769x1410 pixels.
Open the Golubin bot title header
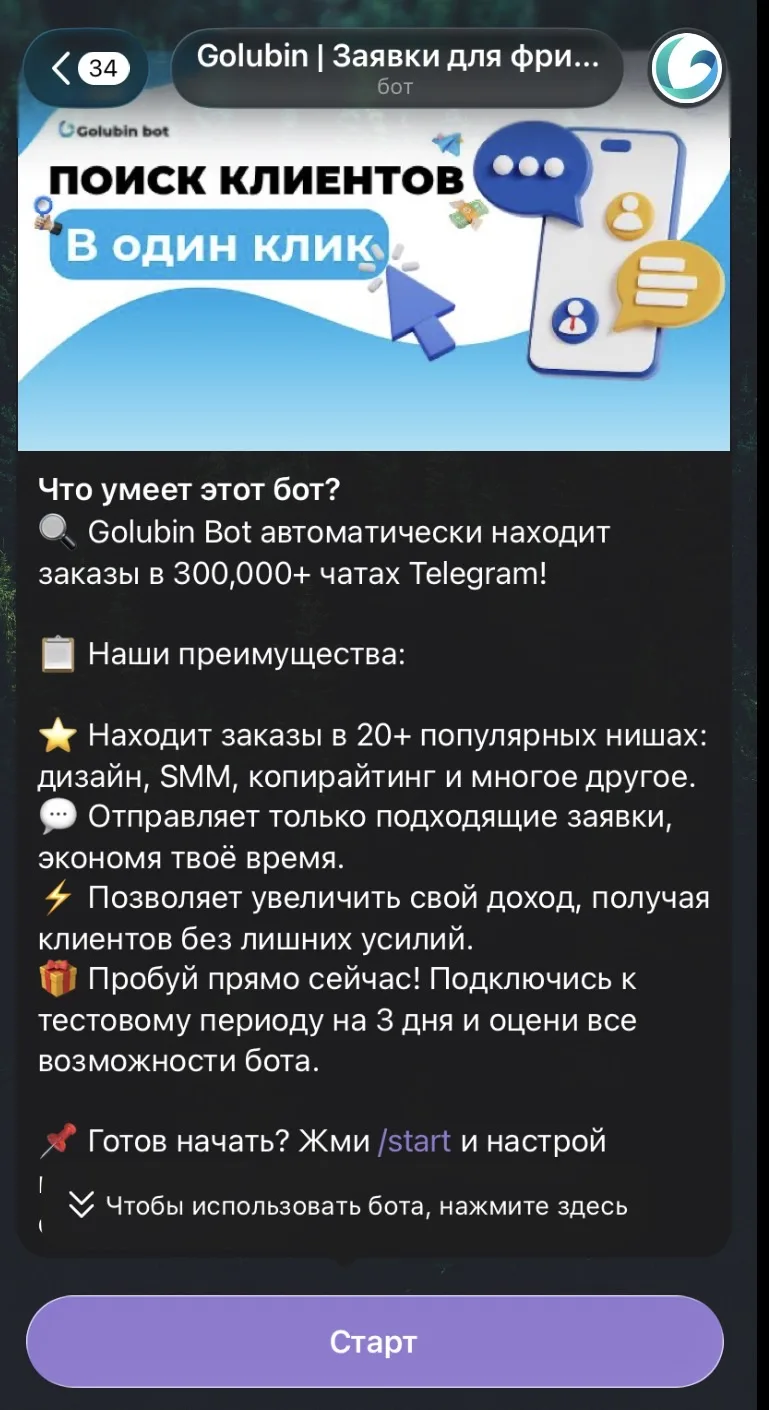tap(397, 67)
